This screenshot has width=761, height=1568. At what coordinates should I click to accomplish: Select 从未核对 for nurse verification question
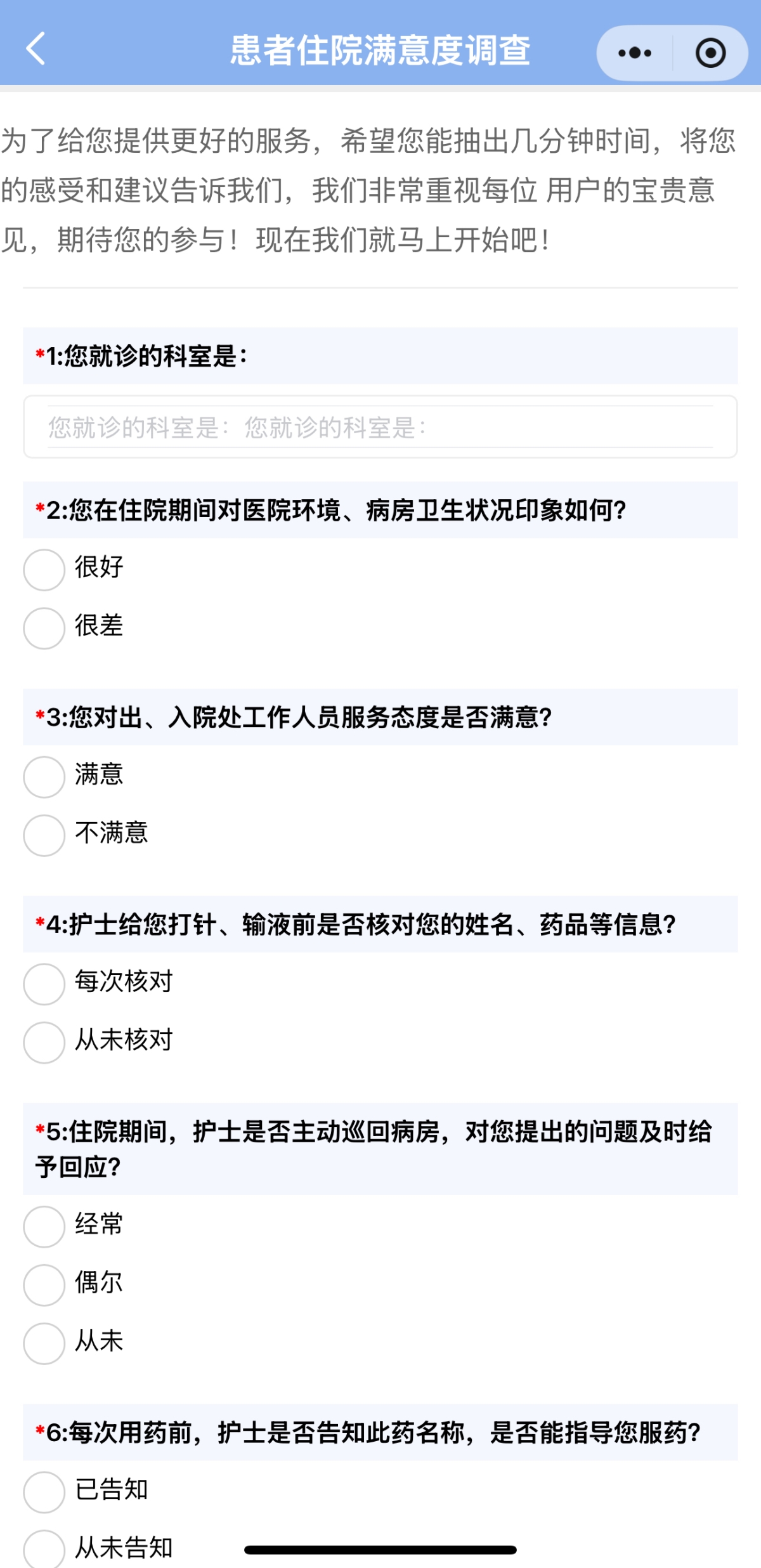44,1042
